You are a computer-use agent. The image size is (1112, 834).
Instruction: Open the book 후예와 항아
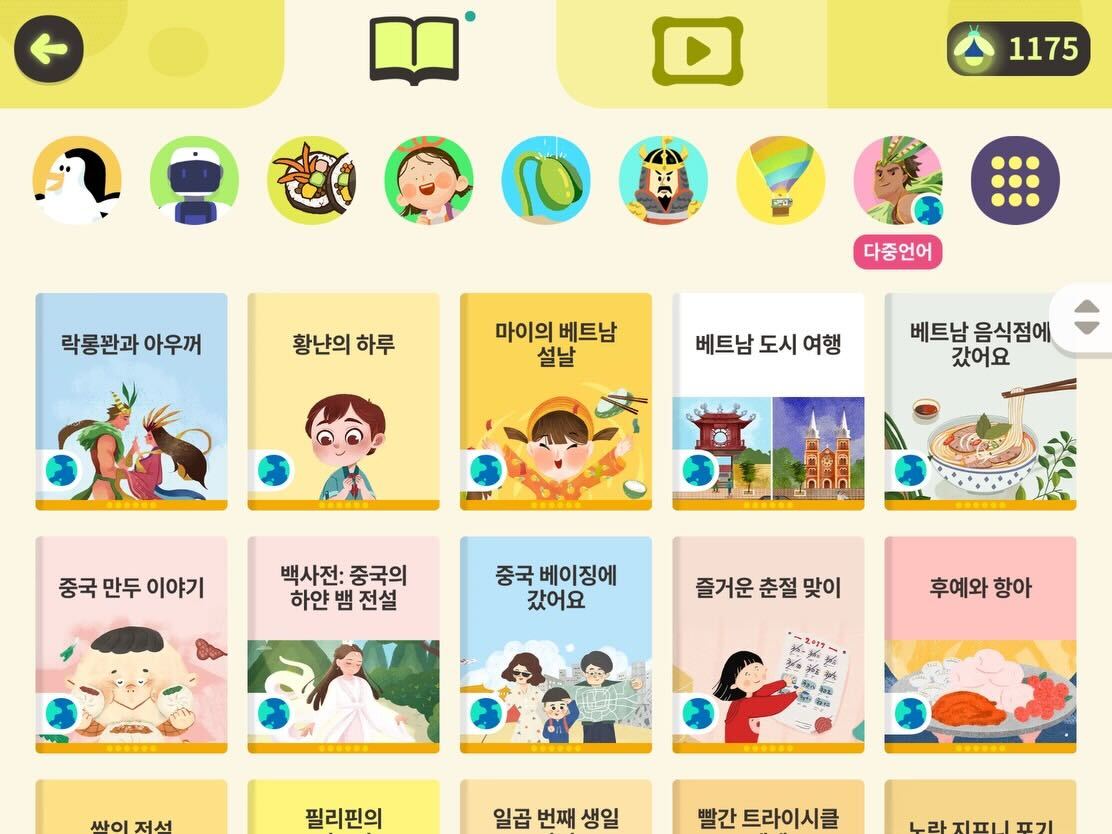coord(980,645)
